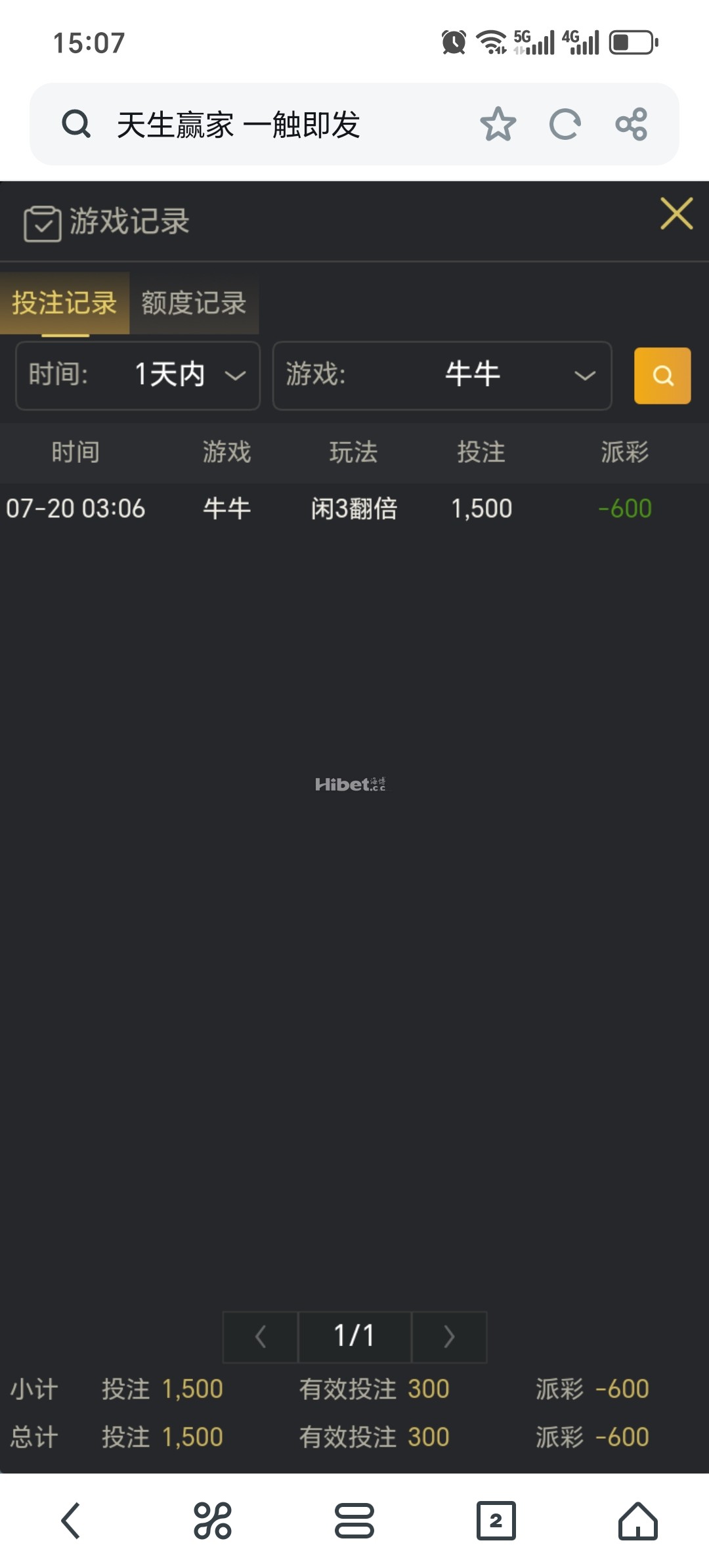Expand the chevron next to 1天内
This screenshot has height=1568, width=709.
pos(234,376)
